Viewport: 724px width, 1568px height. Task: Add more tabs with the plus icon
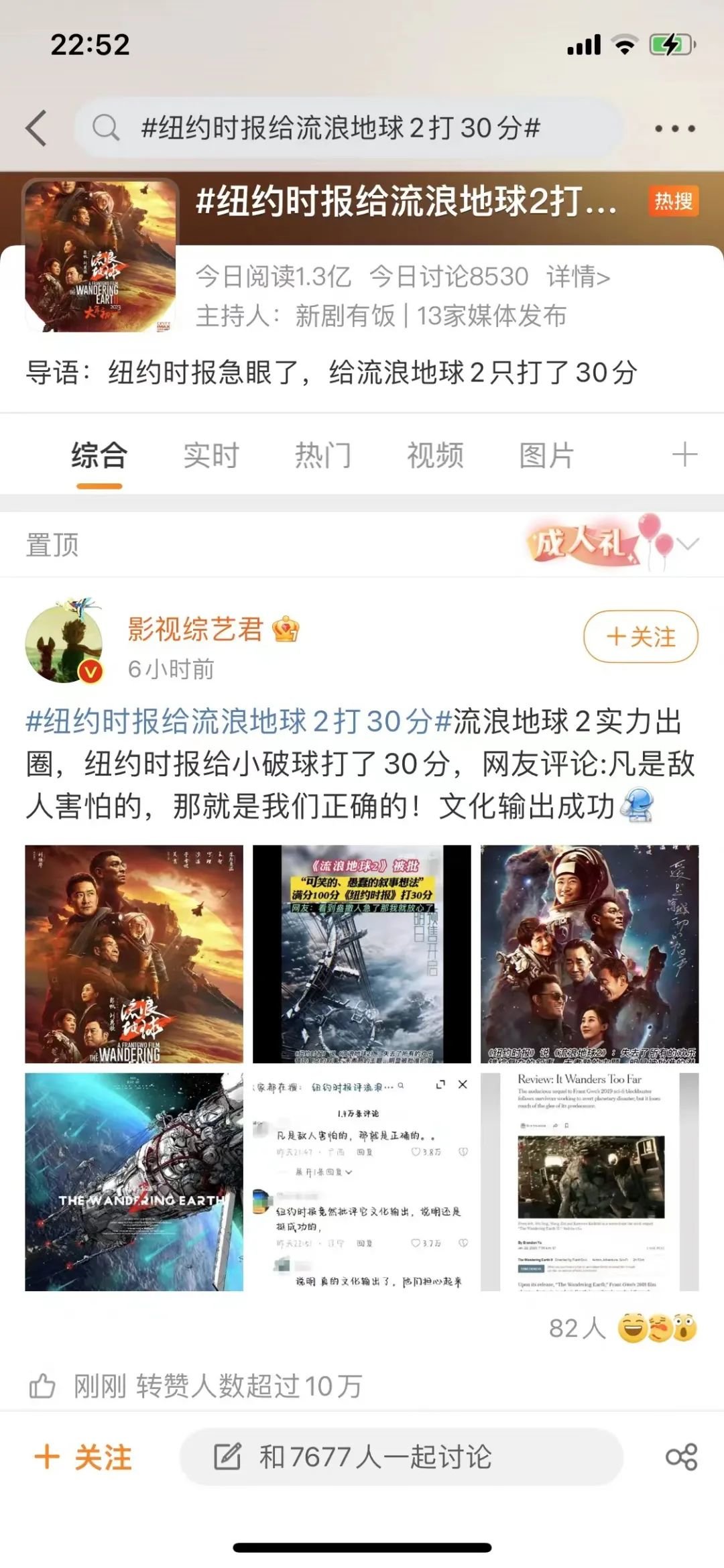[684, 455]
